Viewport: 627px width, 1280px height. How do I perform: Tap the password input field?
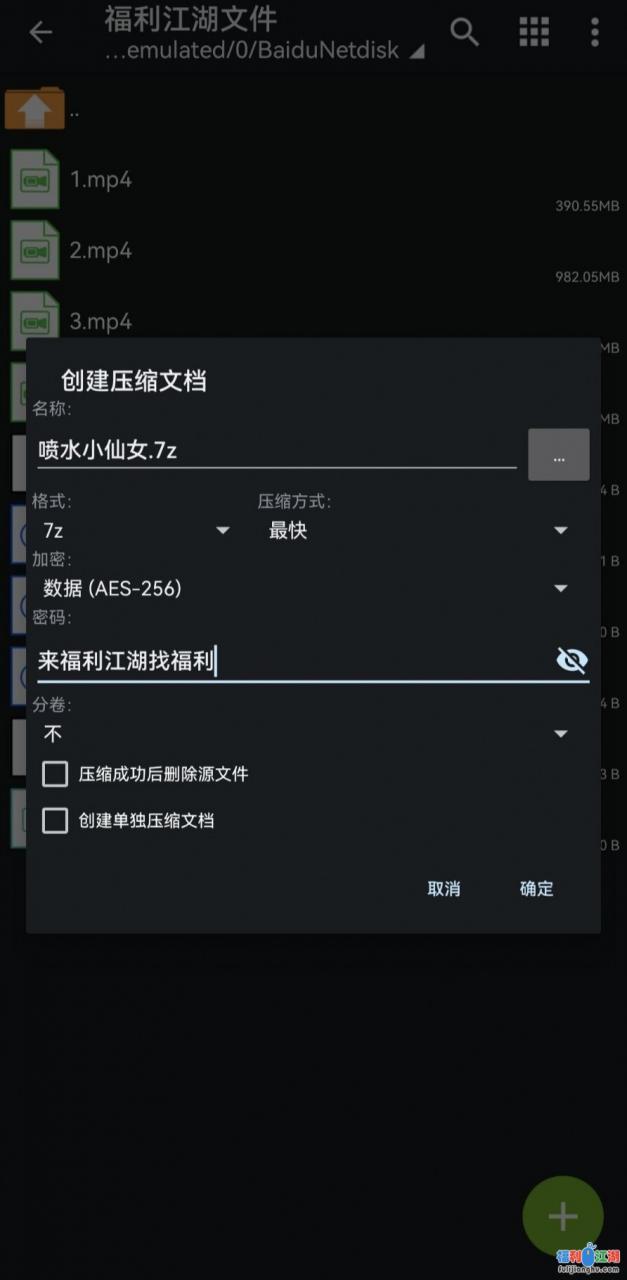tap(290, 661)
